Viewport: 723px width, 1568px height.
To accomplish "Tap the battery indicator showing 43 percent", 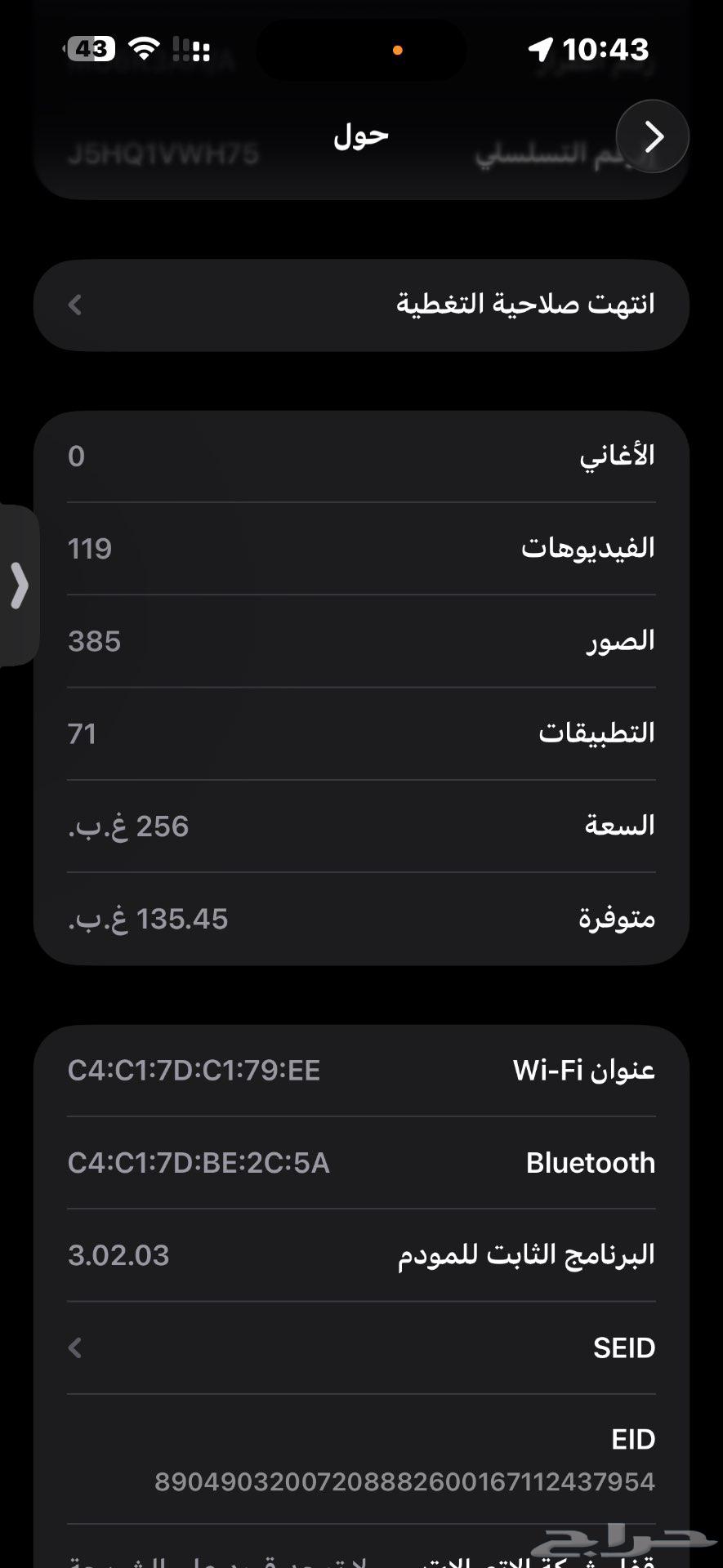I will [x=92, y=49].
